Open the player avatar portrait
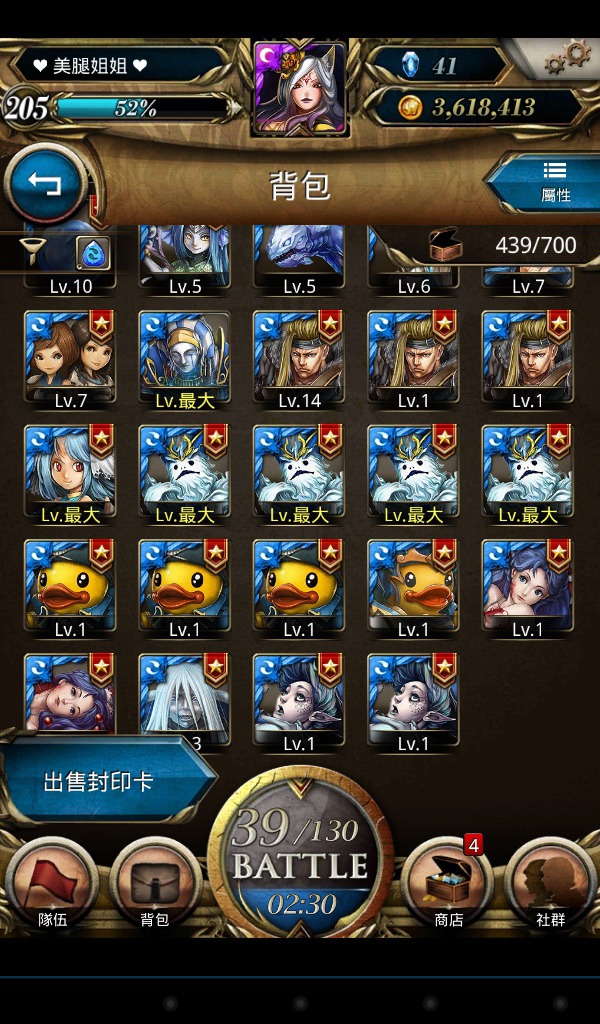 coord(300,87)
